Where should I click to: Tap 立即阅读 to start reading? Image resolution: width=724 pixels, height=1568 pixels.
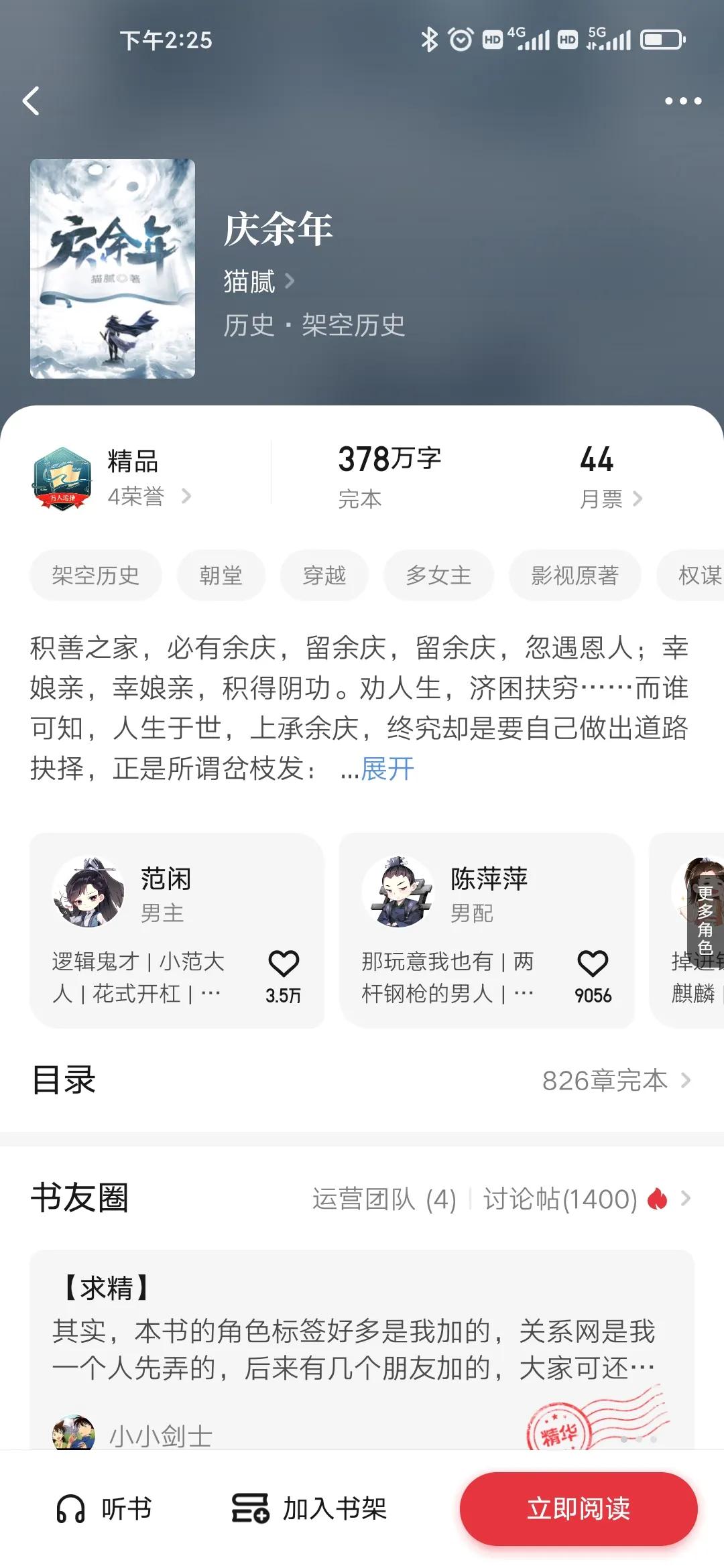point(579,1509)
